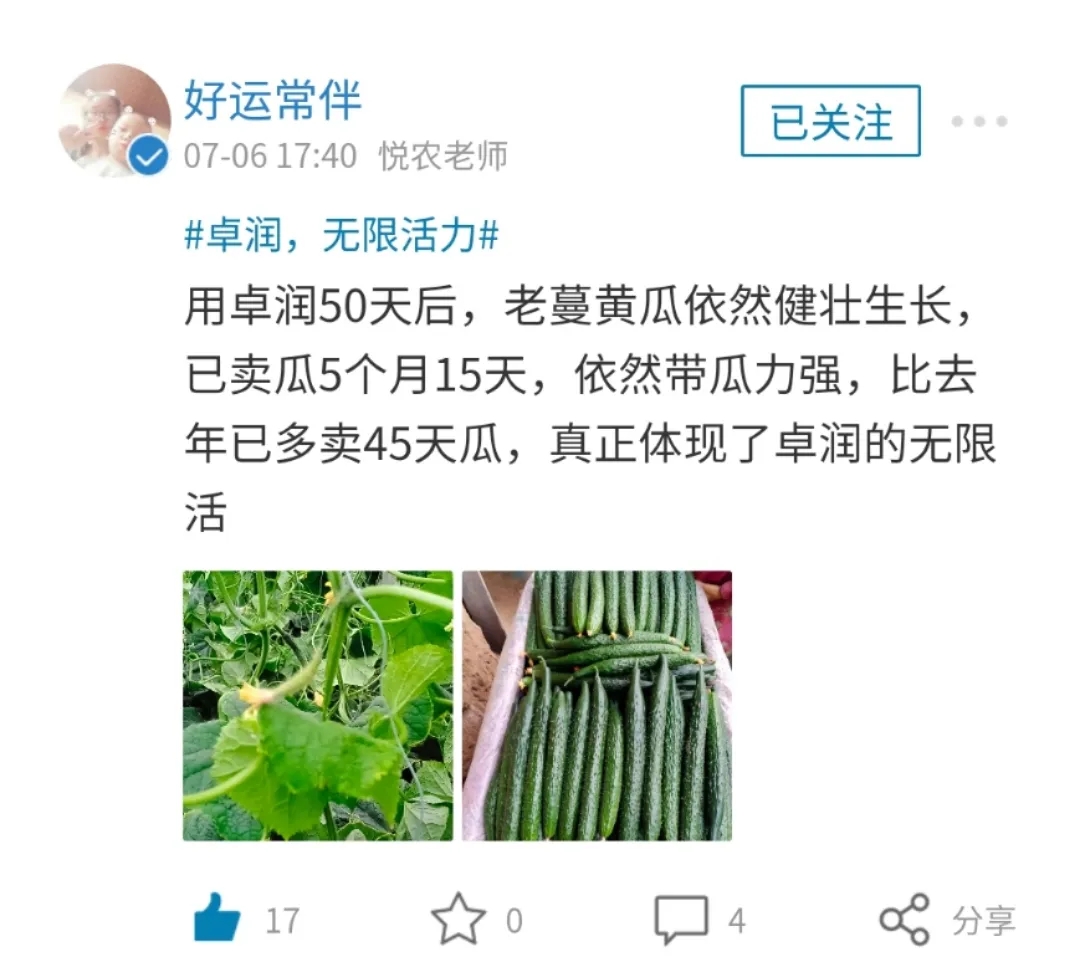View the boxed cucumbers photo
1080x977 pixels.
(597, 705)
